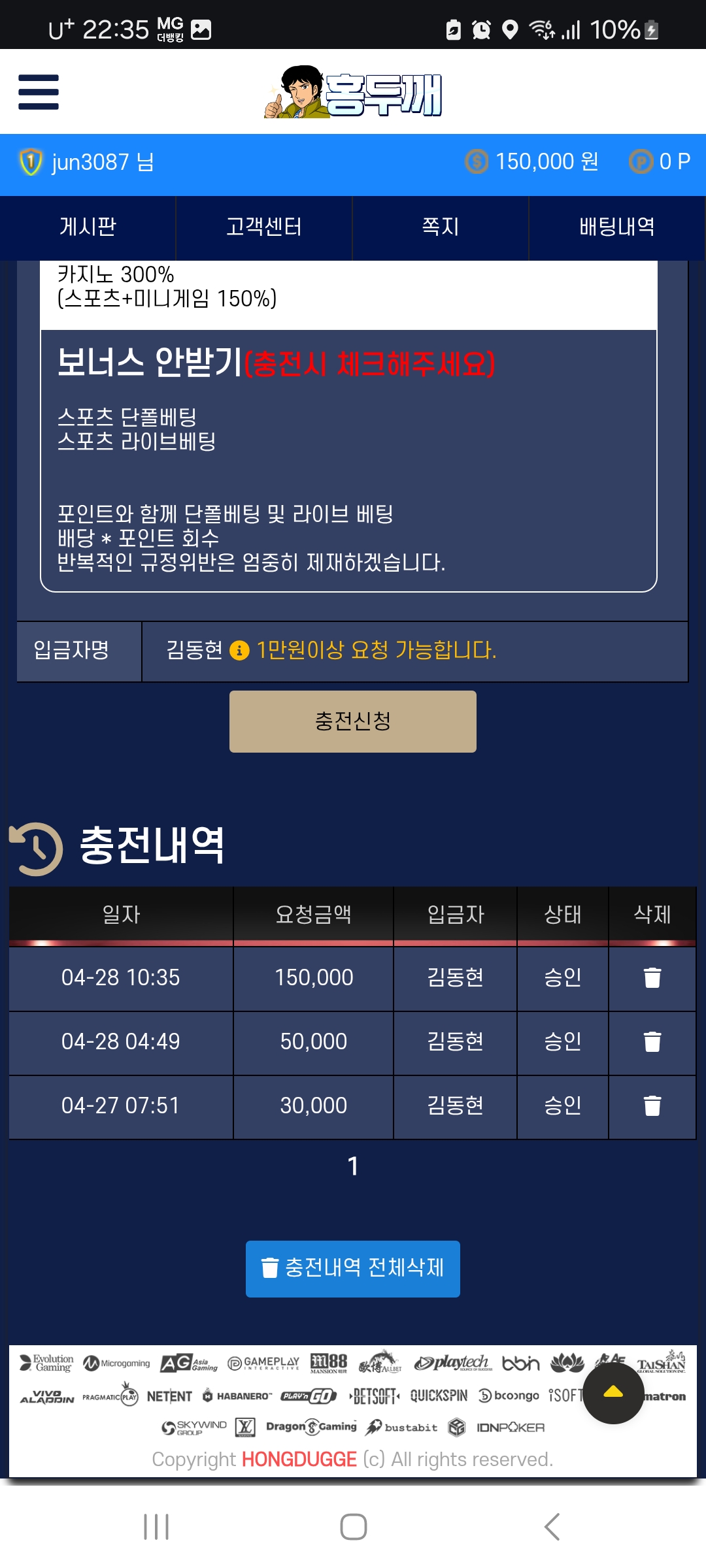Tap 충전내역 전체삭제 button
The height and width of the screenshot is (1568, 706).
pyautogui.click(x=352, y=1268)
